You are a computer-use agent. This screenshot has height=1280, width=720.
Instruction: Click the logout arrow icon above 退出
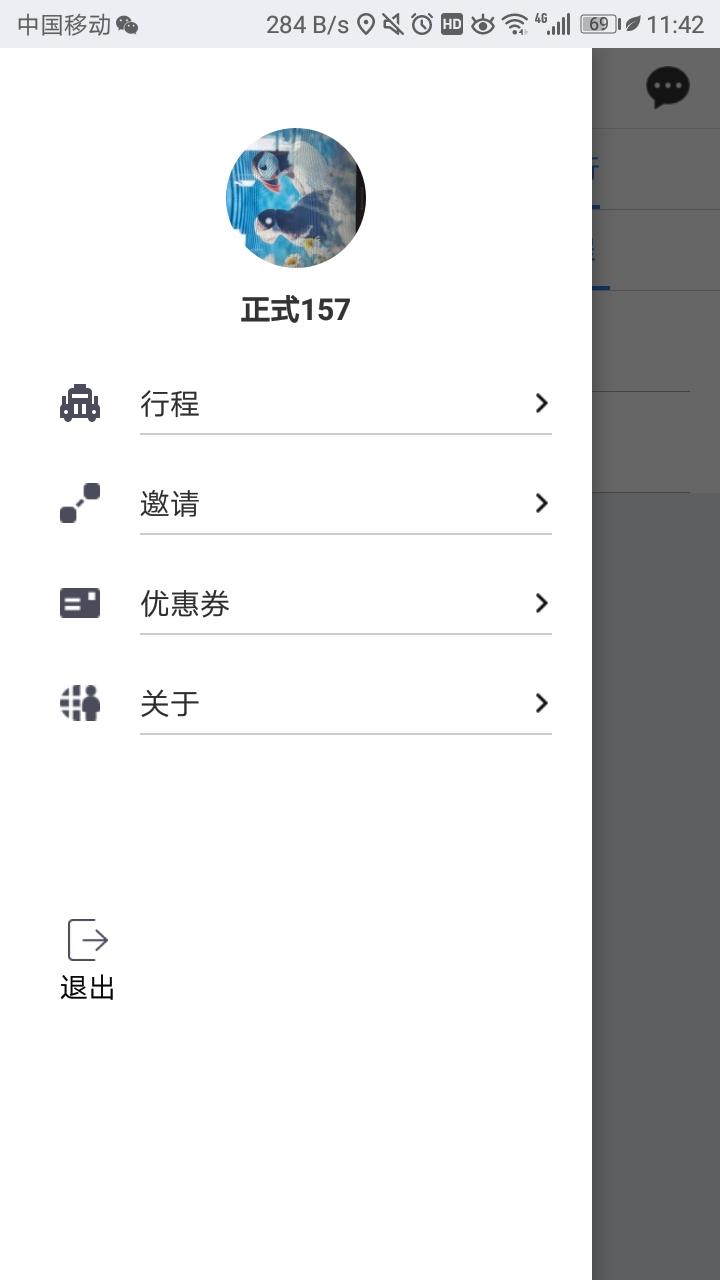(x=87, y=939)
